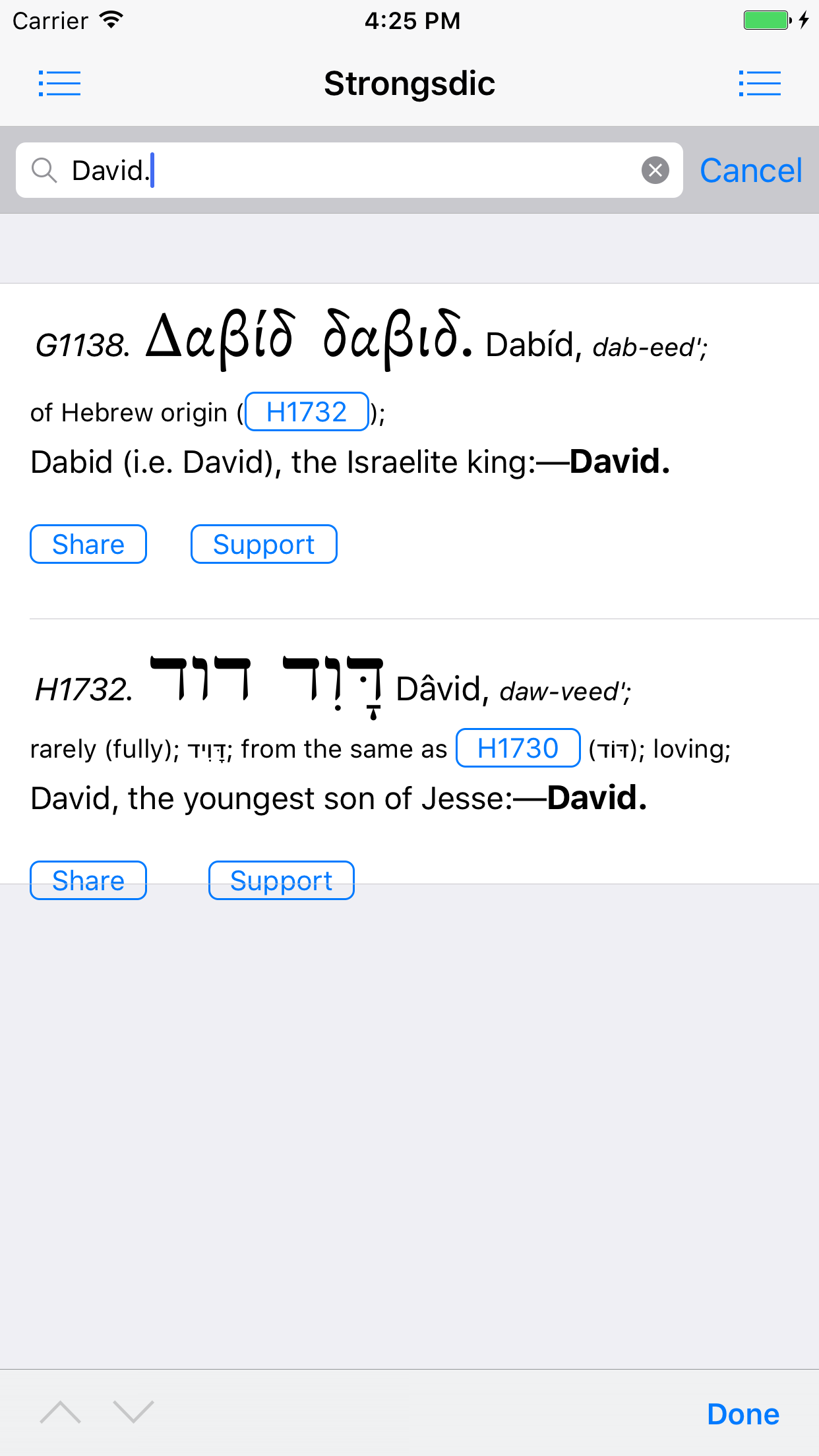Go to previous result with up arrow
819x1456 pixels.
pyautogui.click(x=61, y=1412)
